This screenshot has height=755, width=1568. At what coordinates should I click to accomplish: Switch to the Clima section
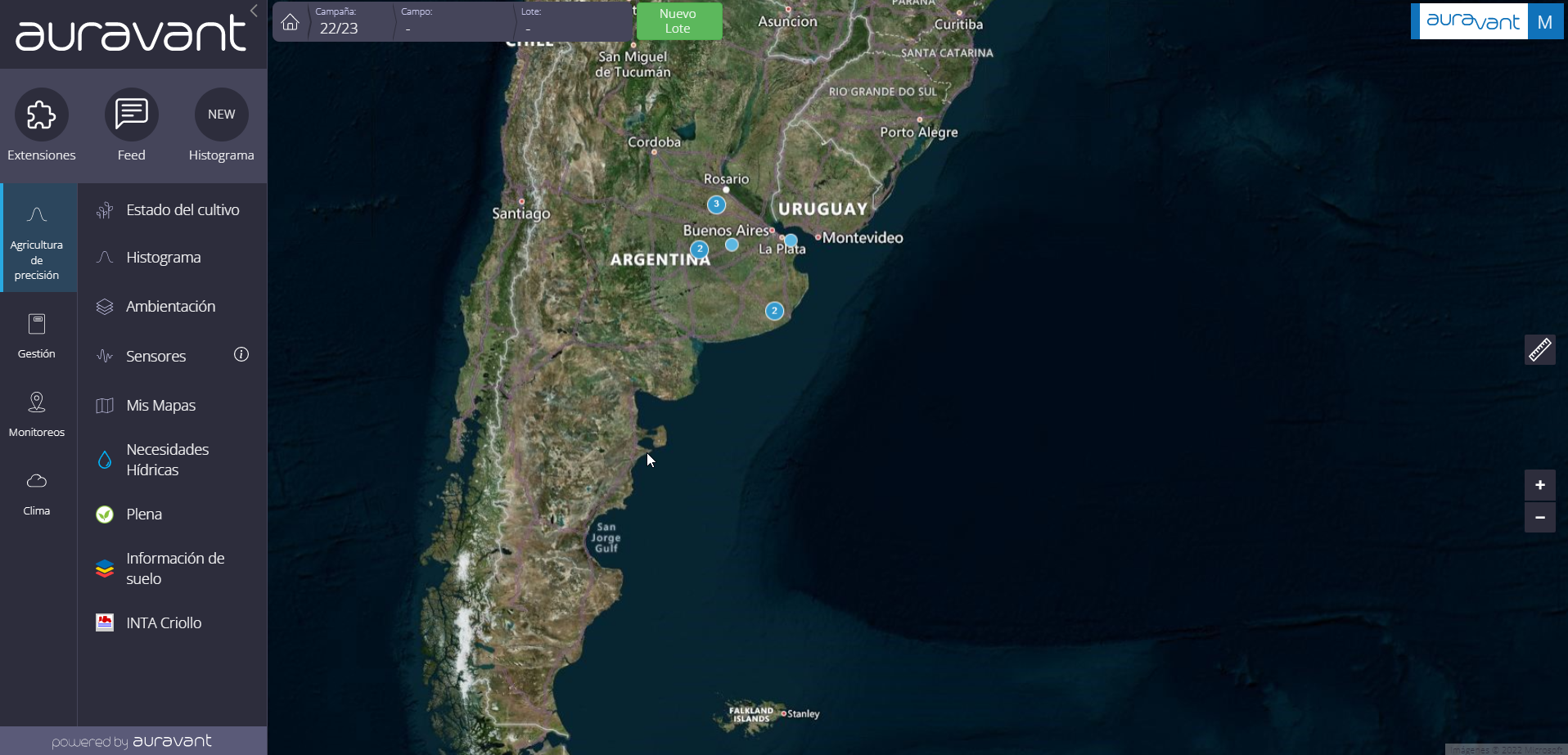(x=37, y=492)
